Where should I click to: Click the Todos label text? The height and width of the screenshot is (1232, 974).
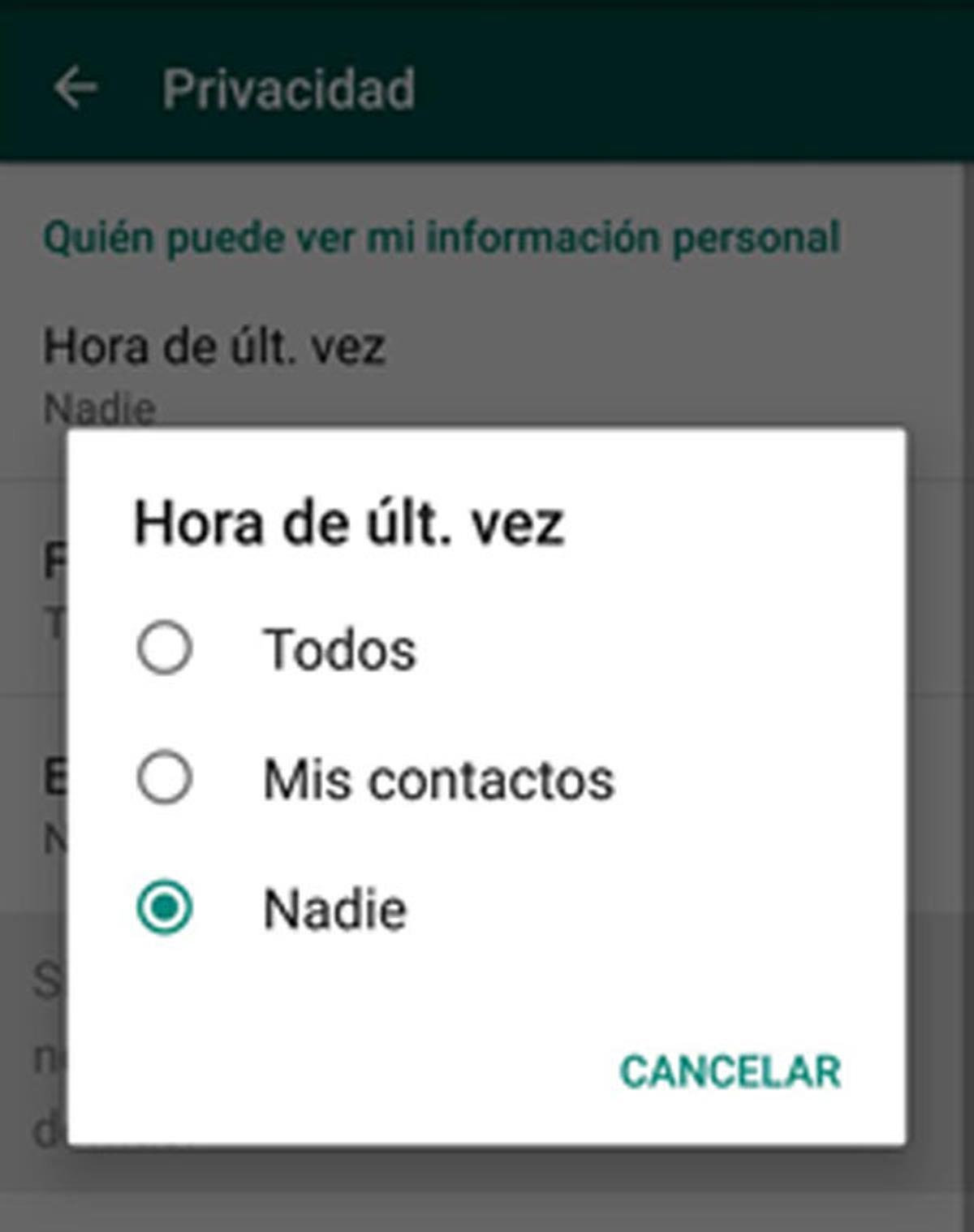(339, 647)
